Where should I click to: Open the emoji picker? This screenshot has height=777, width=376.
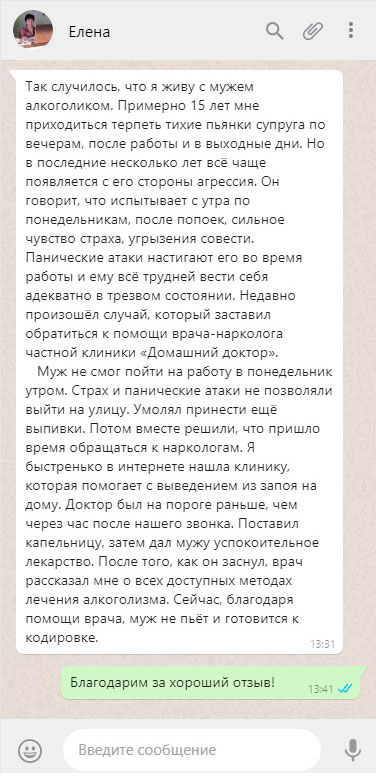pyautogui.click(x=30, y=750)
